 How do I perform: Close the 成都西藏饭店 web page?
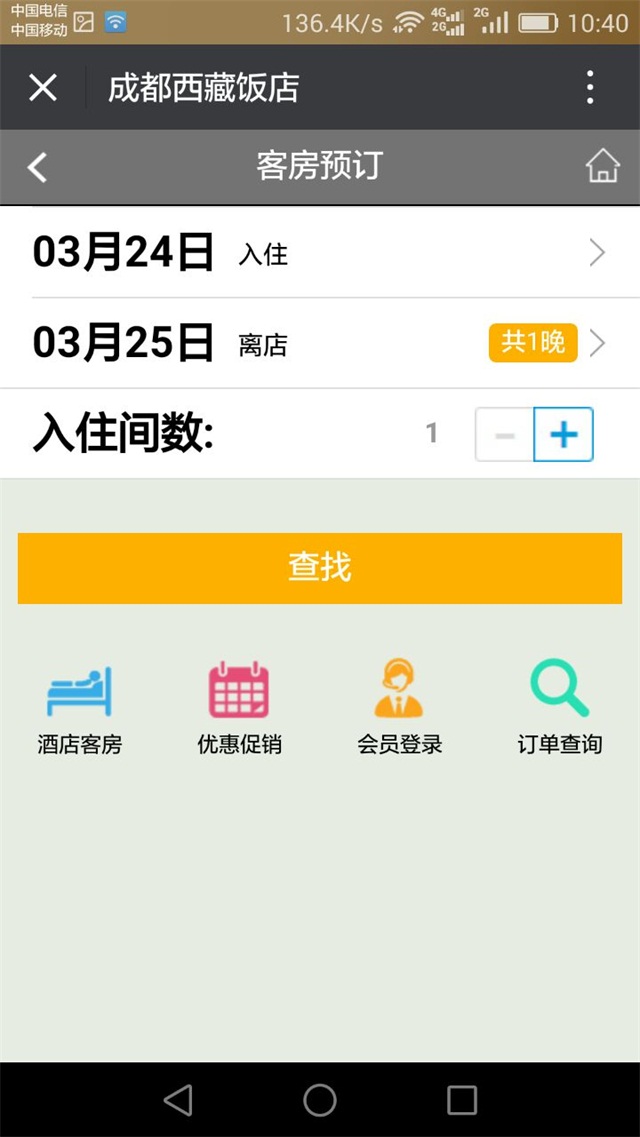coord(43,88)
